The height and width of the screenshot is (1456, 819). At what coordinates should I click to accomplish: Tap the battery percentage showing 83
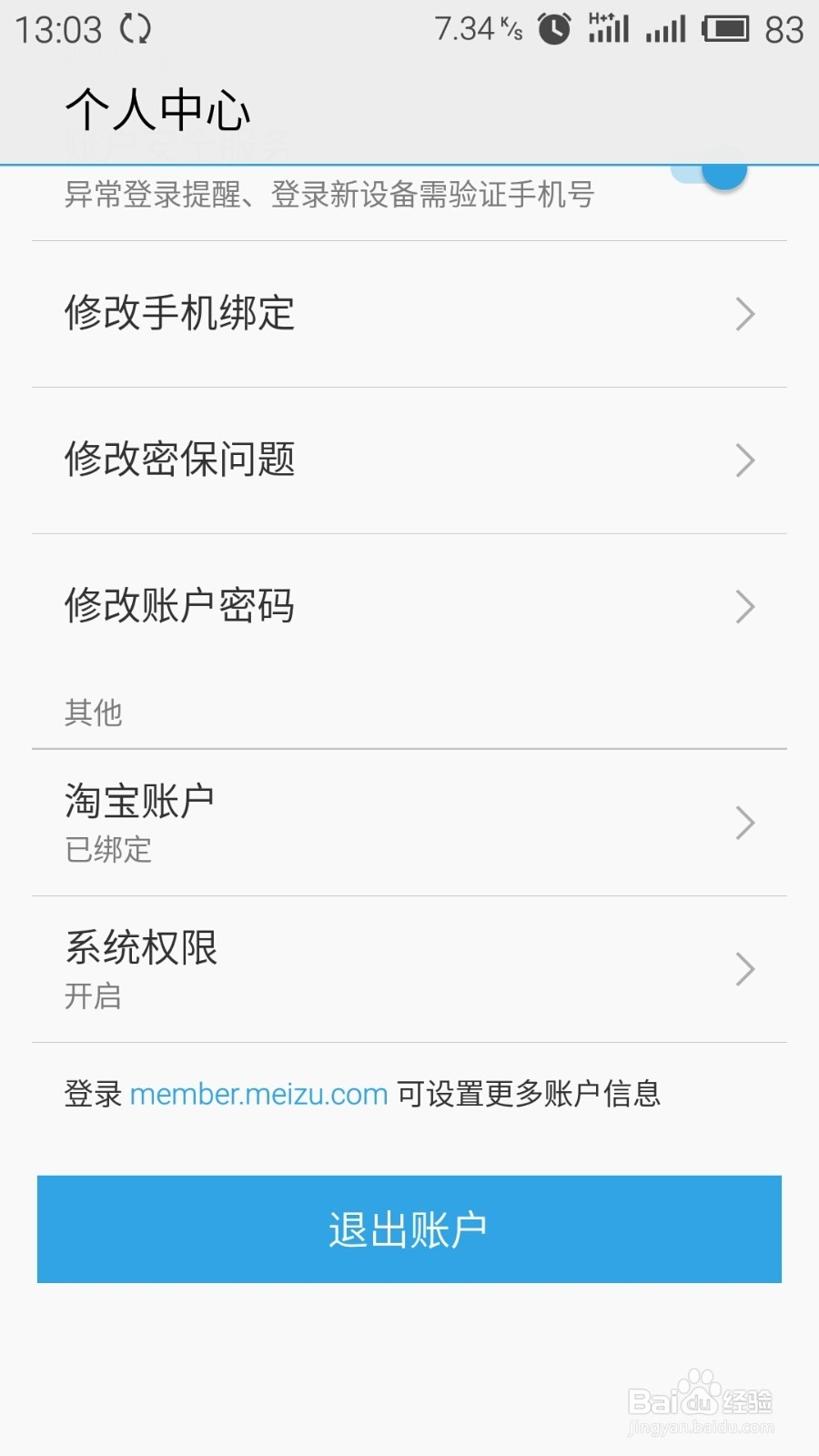click(x=784, y=30)
